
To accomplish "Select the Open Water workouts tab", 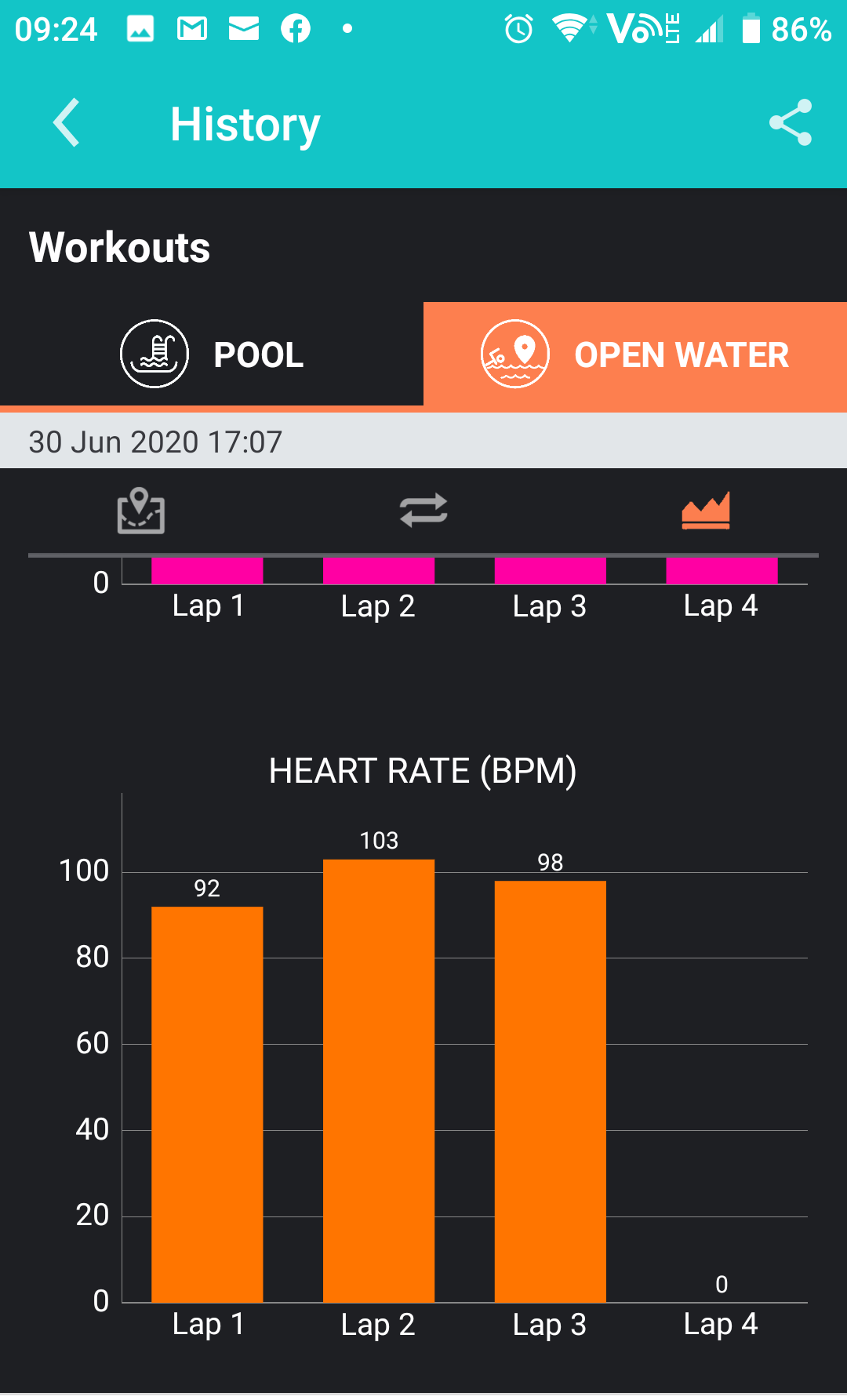I will pos(635,355).
